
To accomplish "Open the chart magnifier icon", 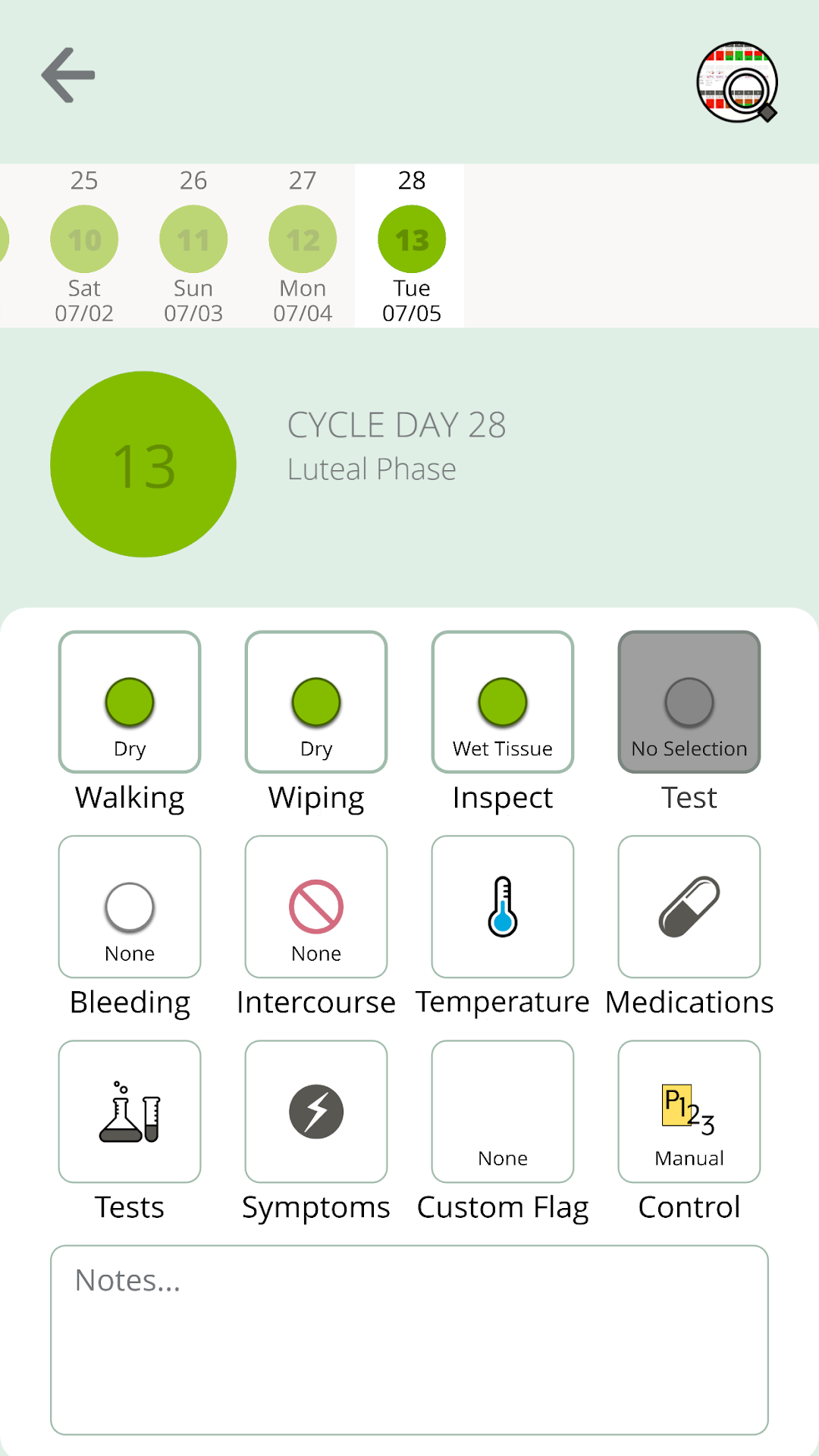I will [738, 82].
